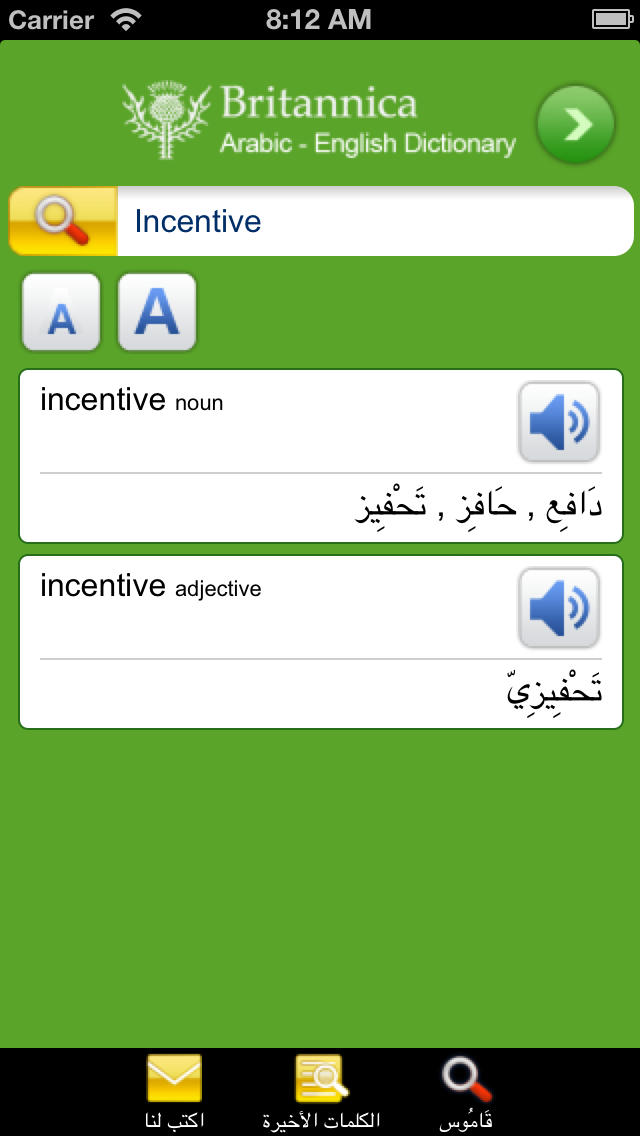Increase text size with large A
Image resolution: width=640 pixels, height=1136 pixels.
pyautogui.click(x=157, y=312)
